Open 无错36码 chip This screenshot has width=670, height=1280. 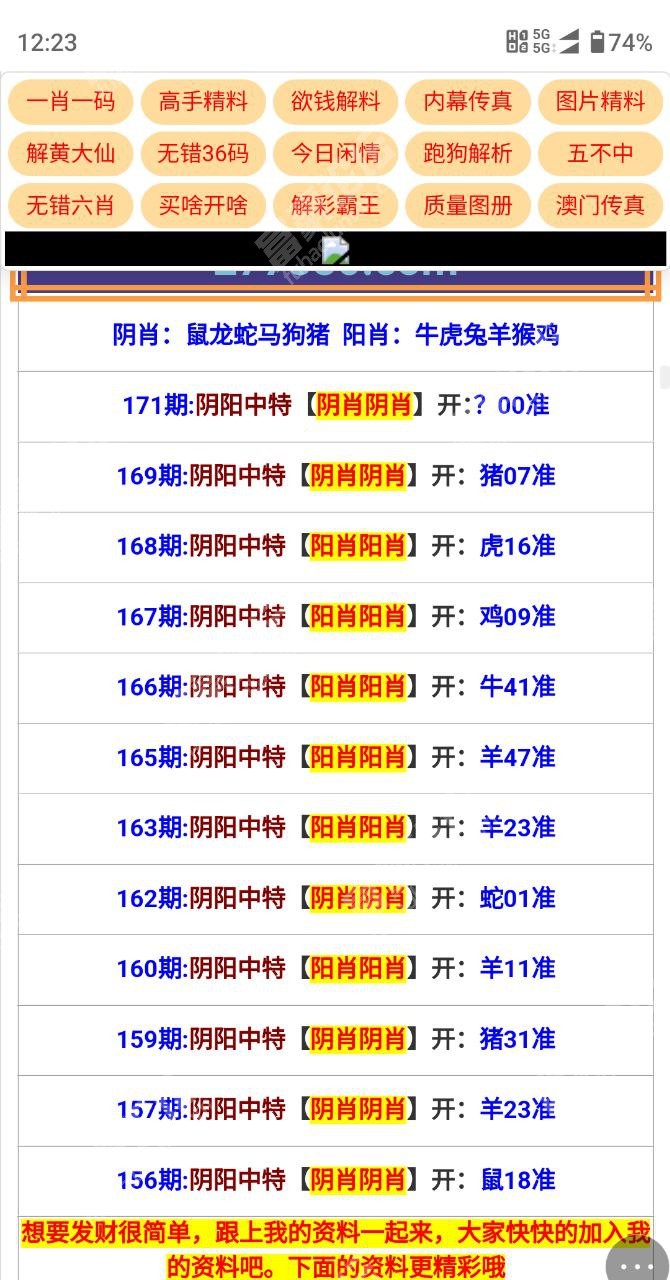203,153
